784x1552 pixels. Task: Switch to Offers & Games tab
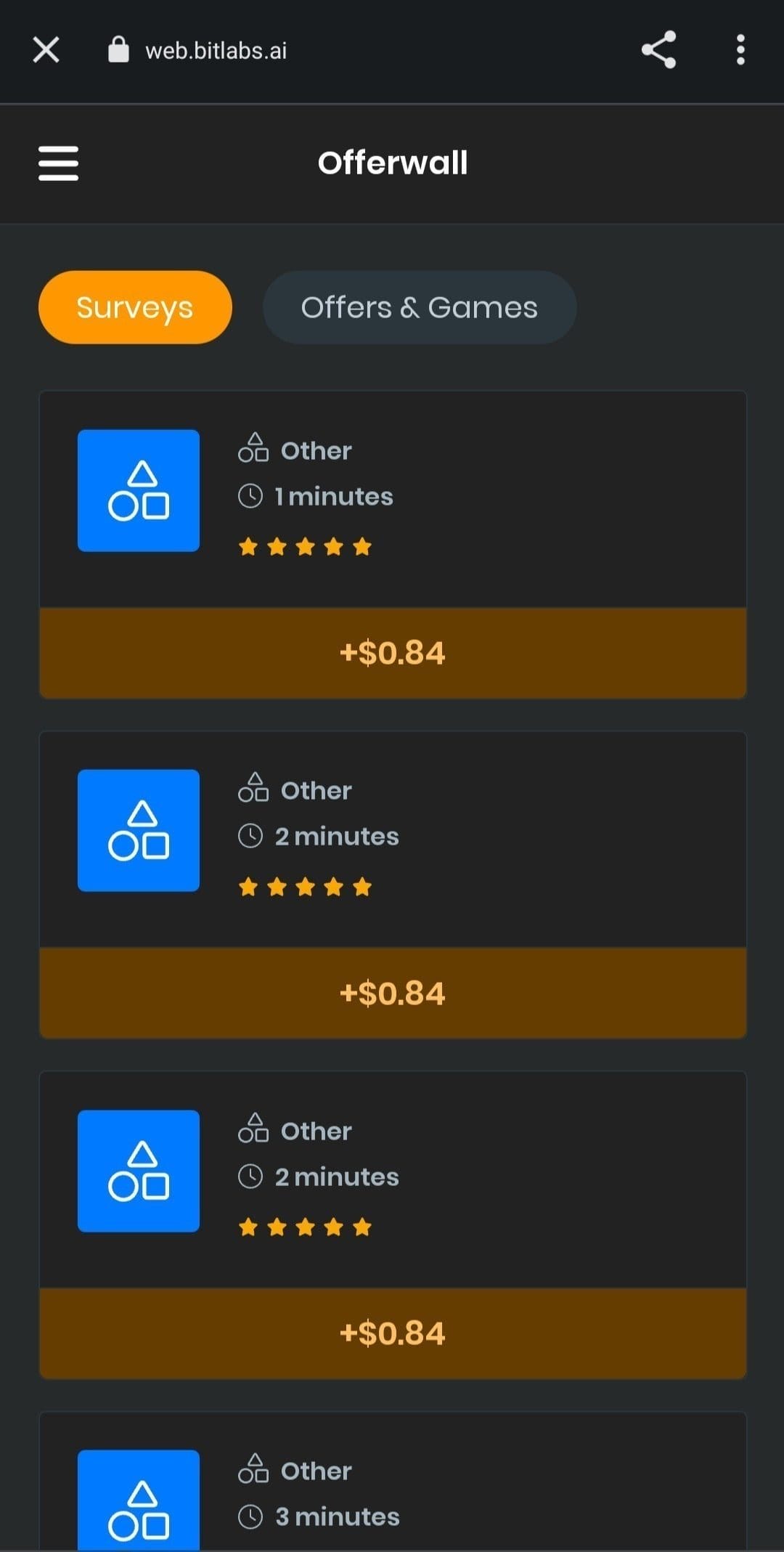click(420, 307)
